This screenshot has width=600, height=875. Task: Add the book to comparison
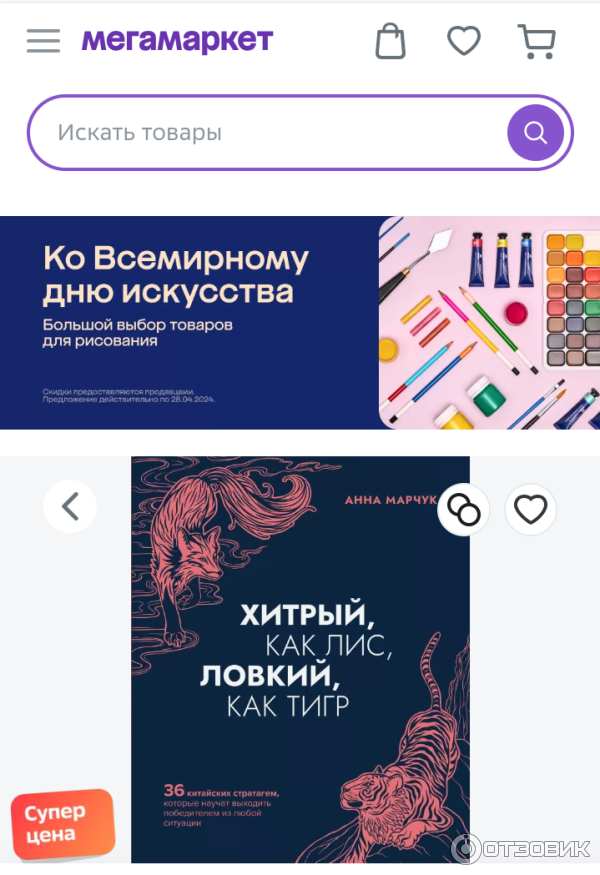[464, 510]
